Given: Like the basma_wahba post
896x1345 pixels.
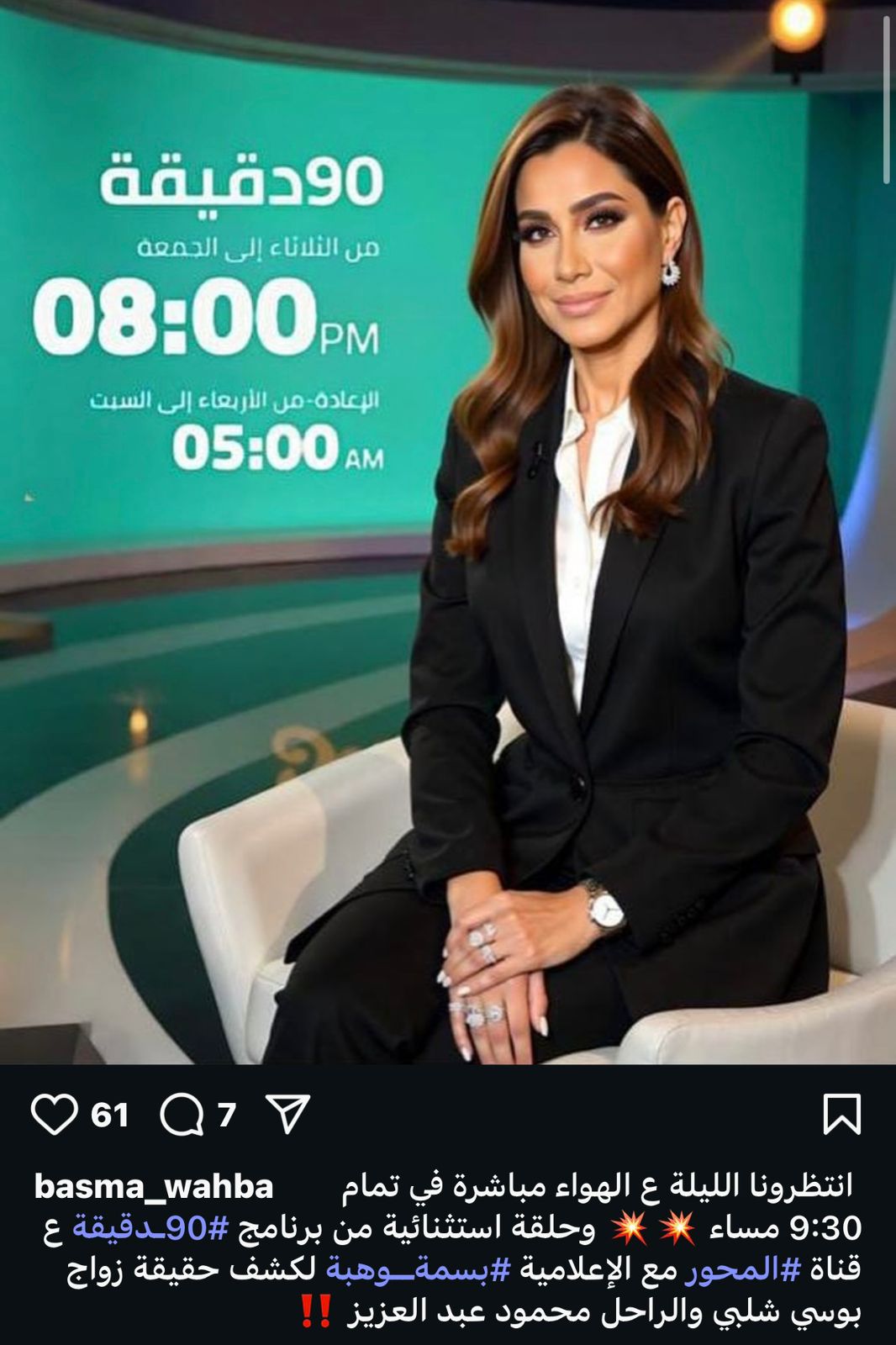Looking at the screenshot, I should 55,1115.
